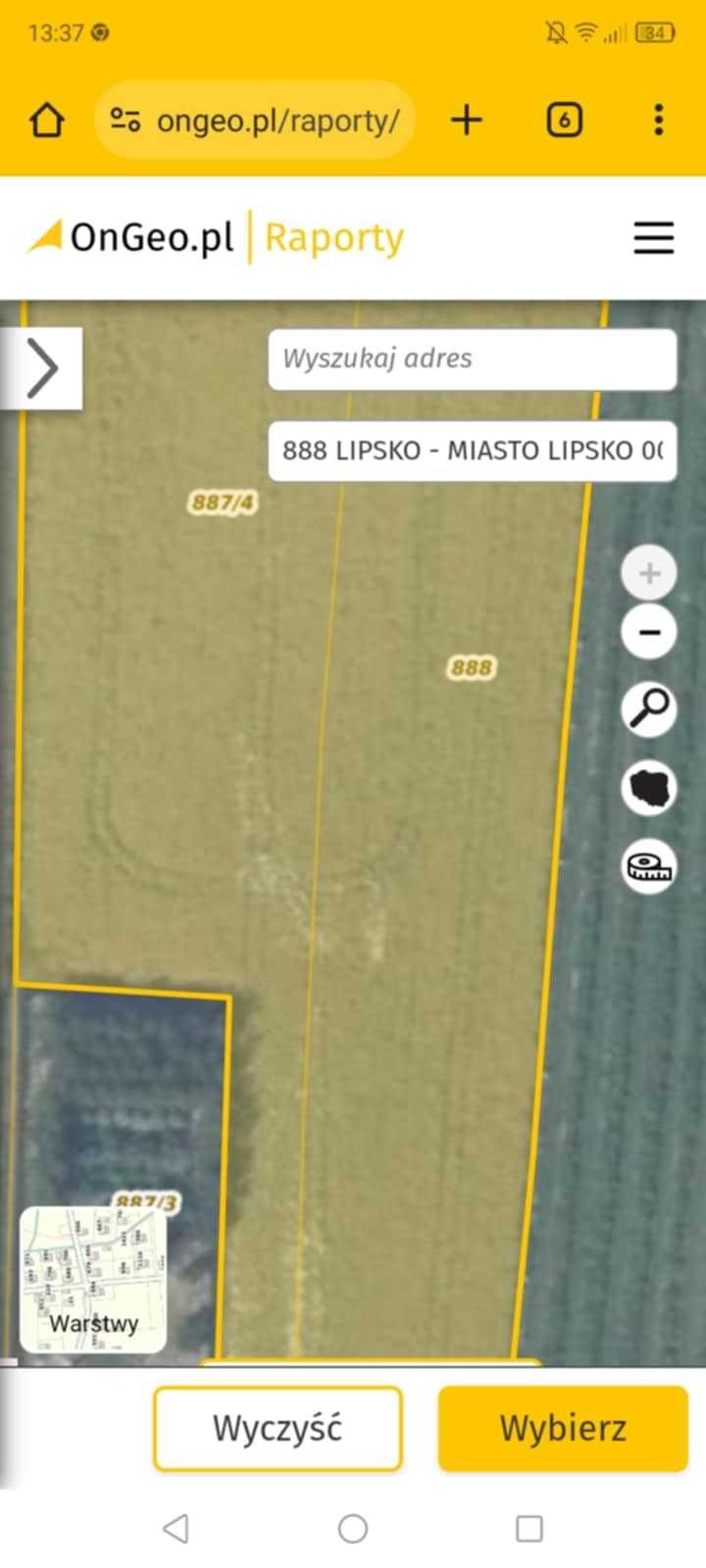The height and width of the screenshot is (1568, 706).
Task: Tap the 888 LIPSKO parcel field
Action: (x=472, y=451)
